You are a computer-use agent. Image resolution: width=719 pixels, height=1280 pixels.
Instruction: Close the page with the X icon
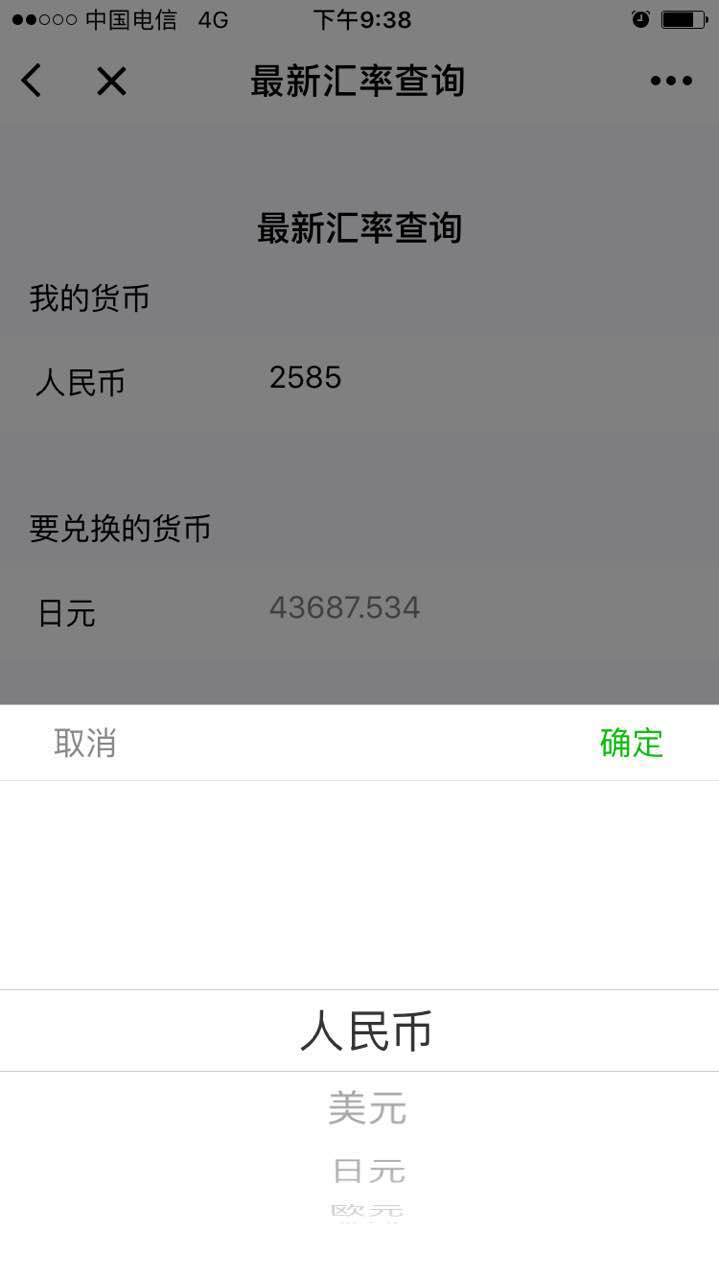(x=111, y=81)
